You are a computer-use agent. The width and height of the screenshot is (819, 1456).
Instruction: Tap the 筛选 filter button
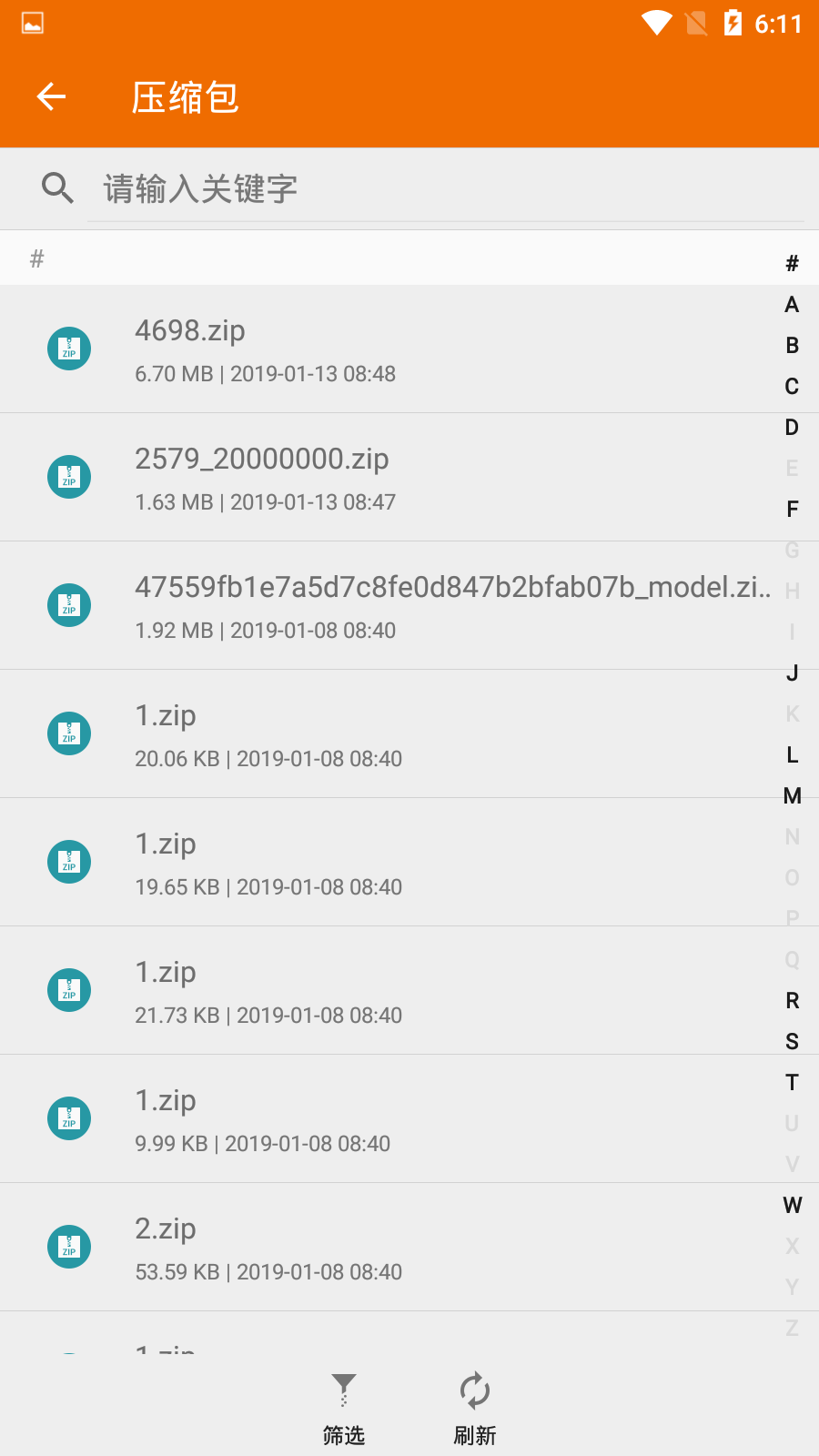click(344, 1408)
